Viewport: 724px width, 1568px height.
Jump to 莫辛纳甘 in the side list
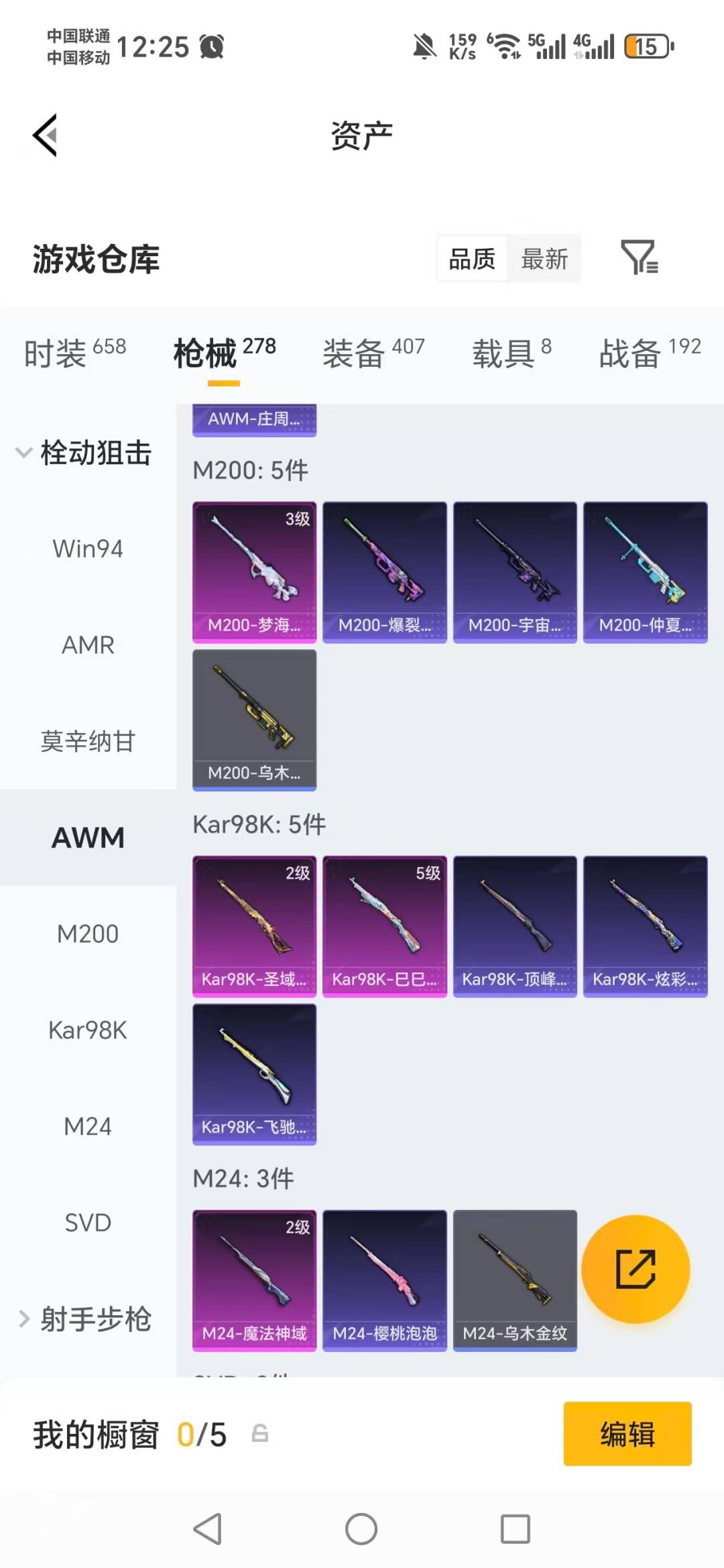coord(88,741)
